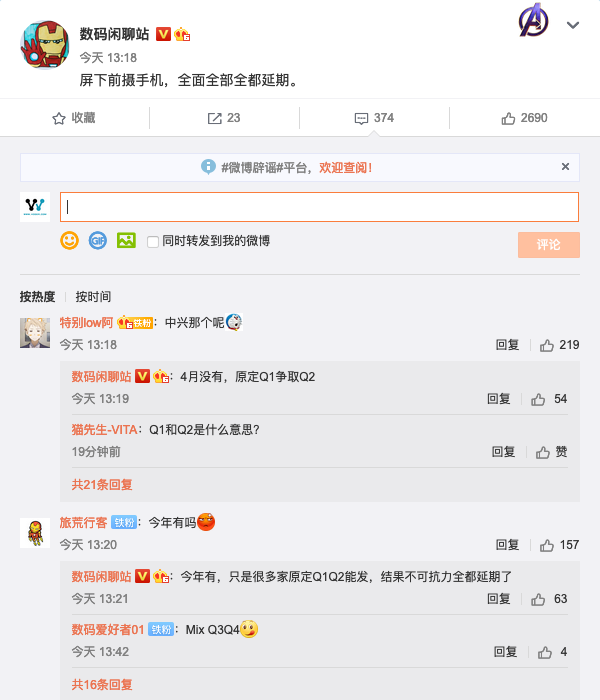600x700 pixels.
Task: Expand 共21条回复 thread
Action: click(101, 484)
